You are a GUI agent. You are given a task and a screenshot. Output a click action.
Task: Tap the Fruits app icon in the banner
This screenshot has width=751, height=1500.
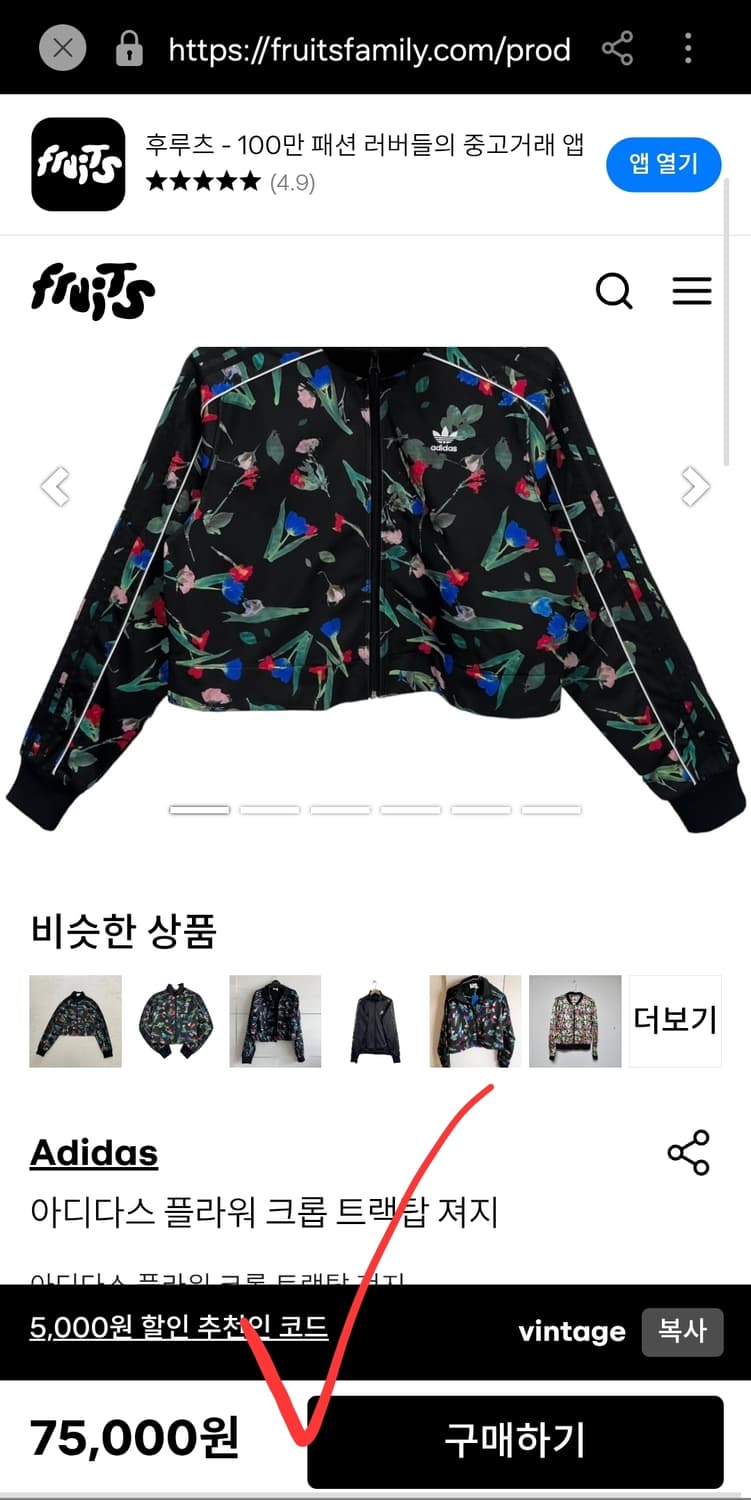pyautogui.click(x=77, y=164)
